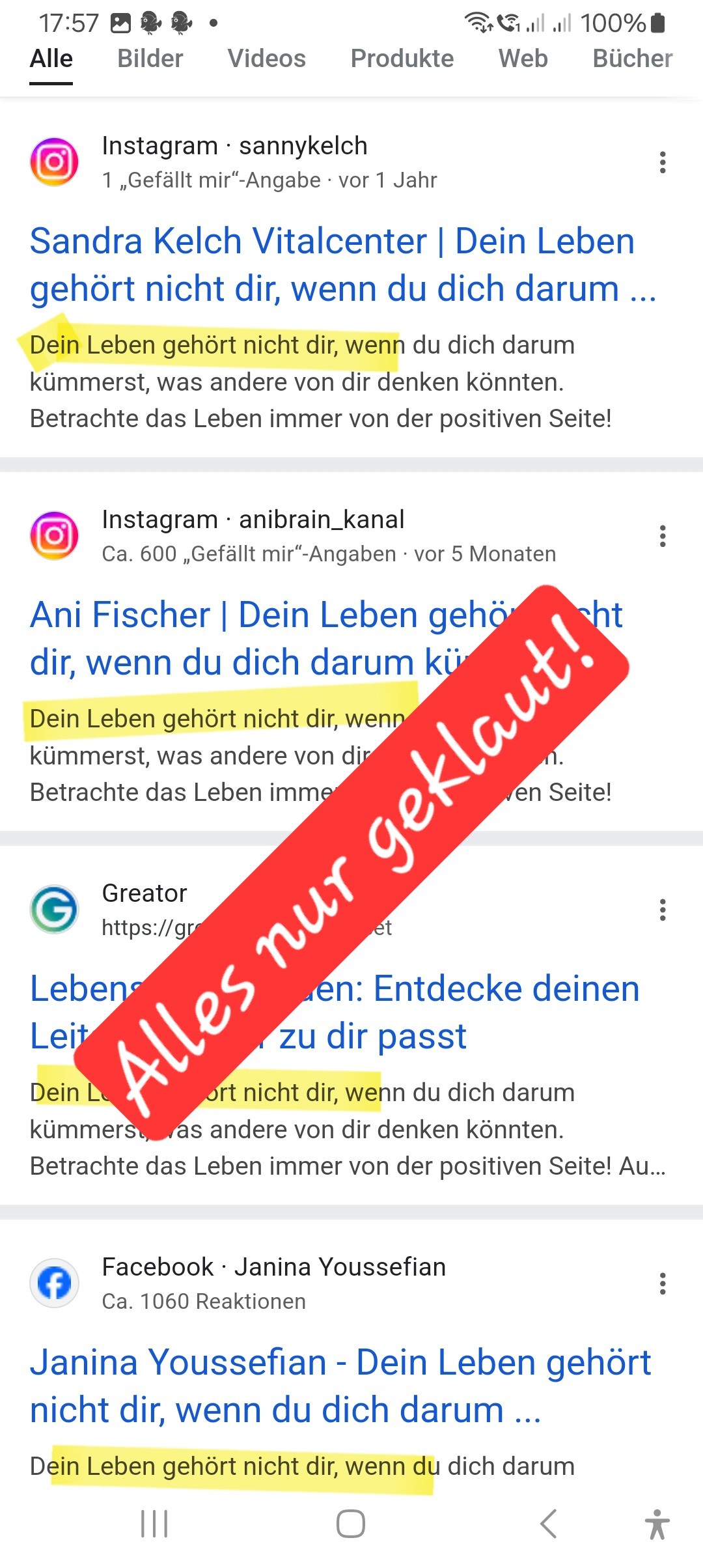Switch to the Bücher tab
Viewport: 703px width, 1568px height.
coord(633,59)
